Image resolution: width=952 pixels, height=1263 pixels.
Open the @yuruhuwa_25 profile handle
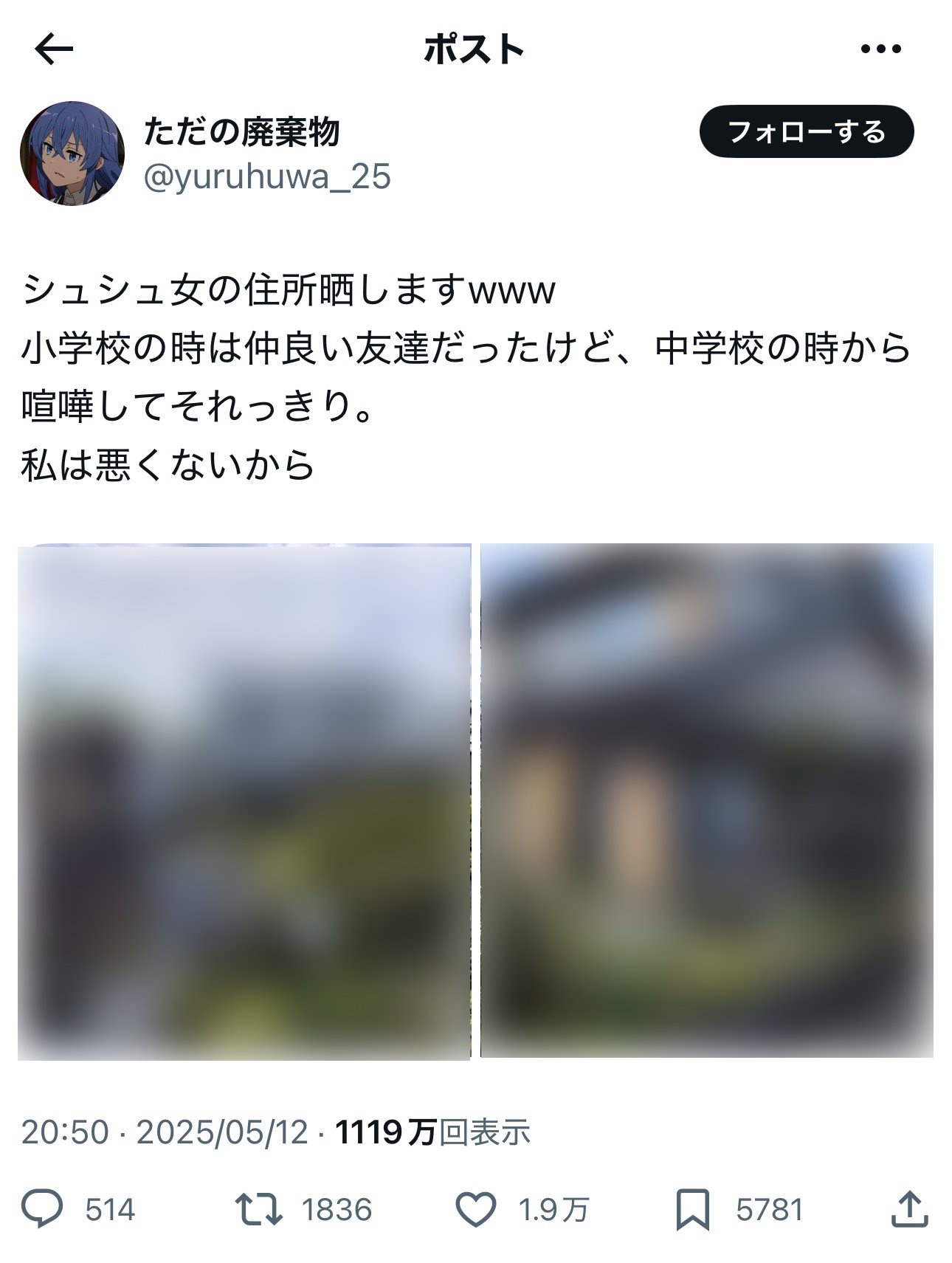click(x=266, y=177)
